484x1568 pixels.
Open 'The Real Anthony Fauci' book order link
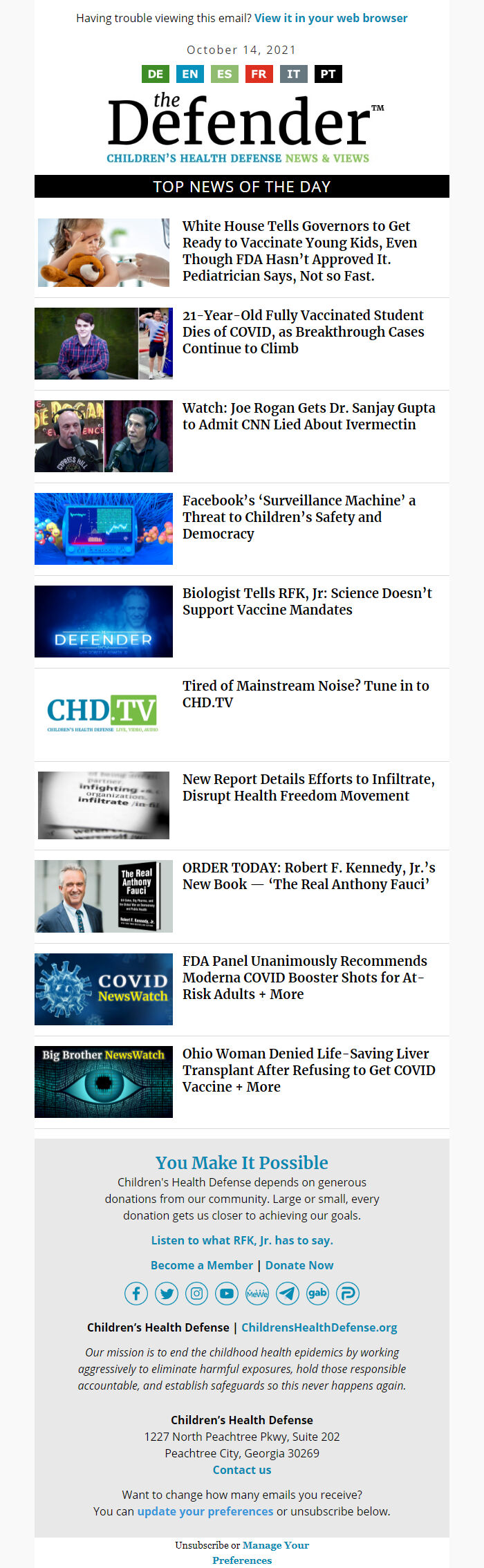pyautogui.click(x=308, y=876)
